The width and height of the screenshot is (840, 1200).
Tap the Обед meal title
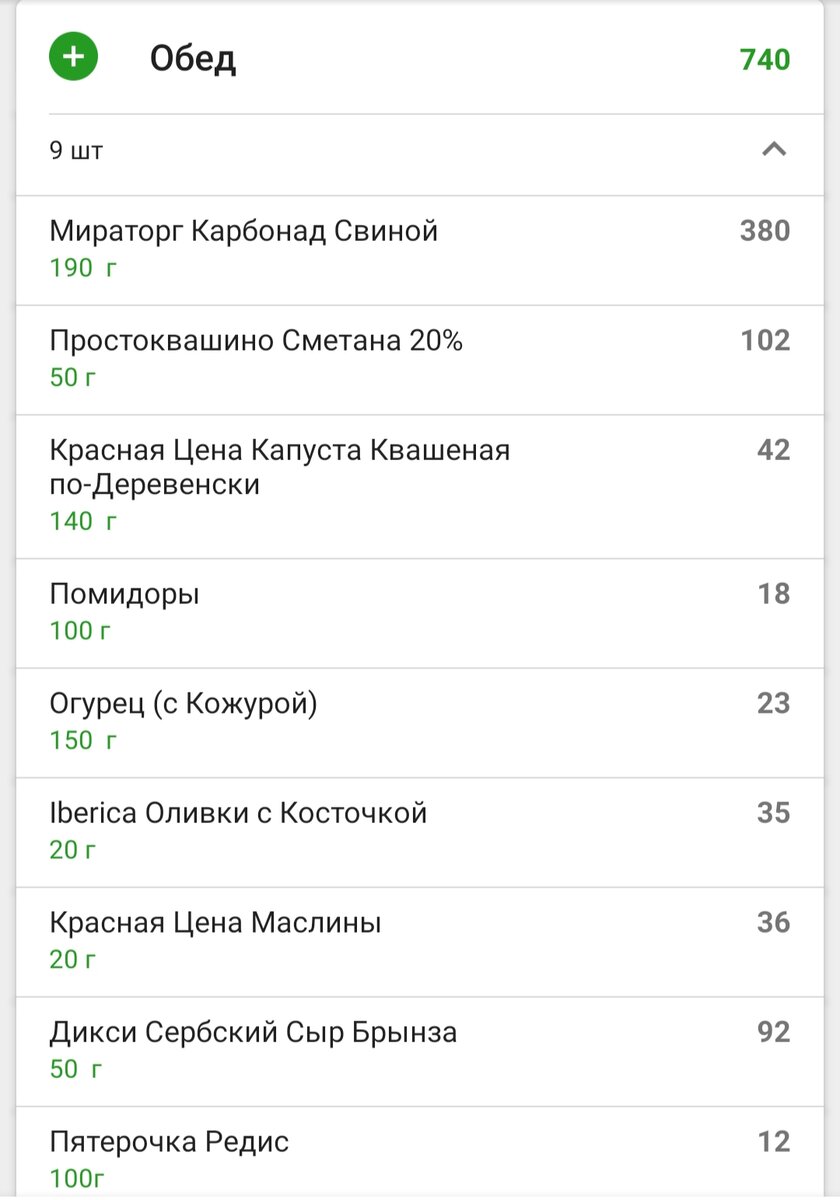click(193, 58)
